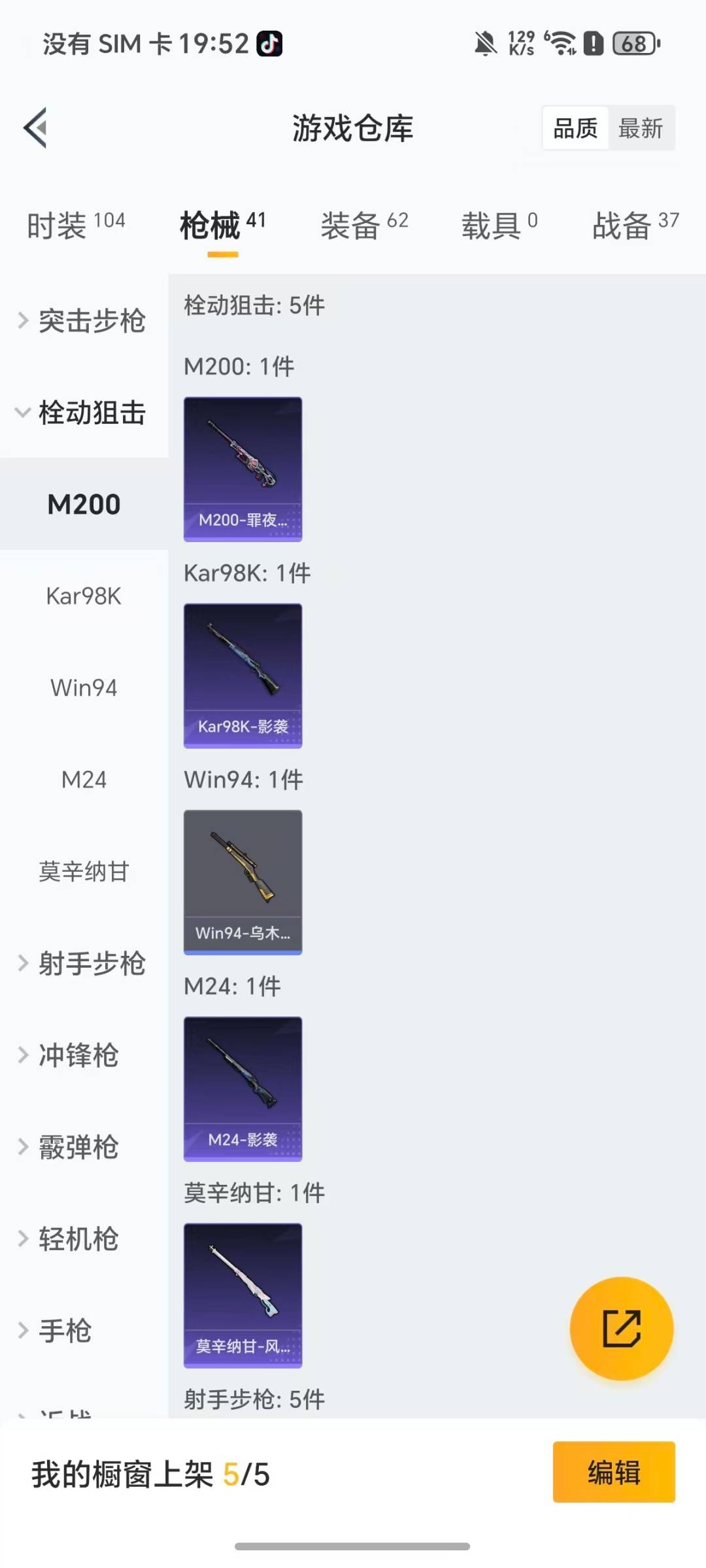706x1568 pixels.
Task: Select the M24-影袭 skin thumbnail
Action: [x=243, y=1088]
